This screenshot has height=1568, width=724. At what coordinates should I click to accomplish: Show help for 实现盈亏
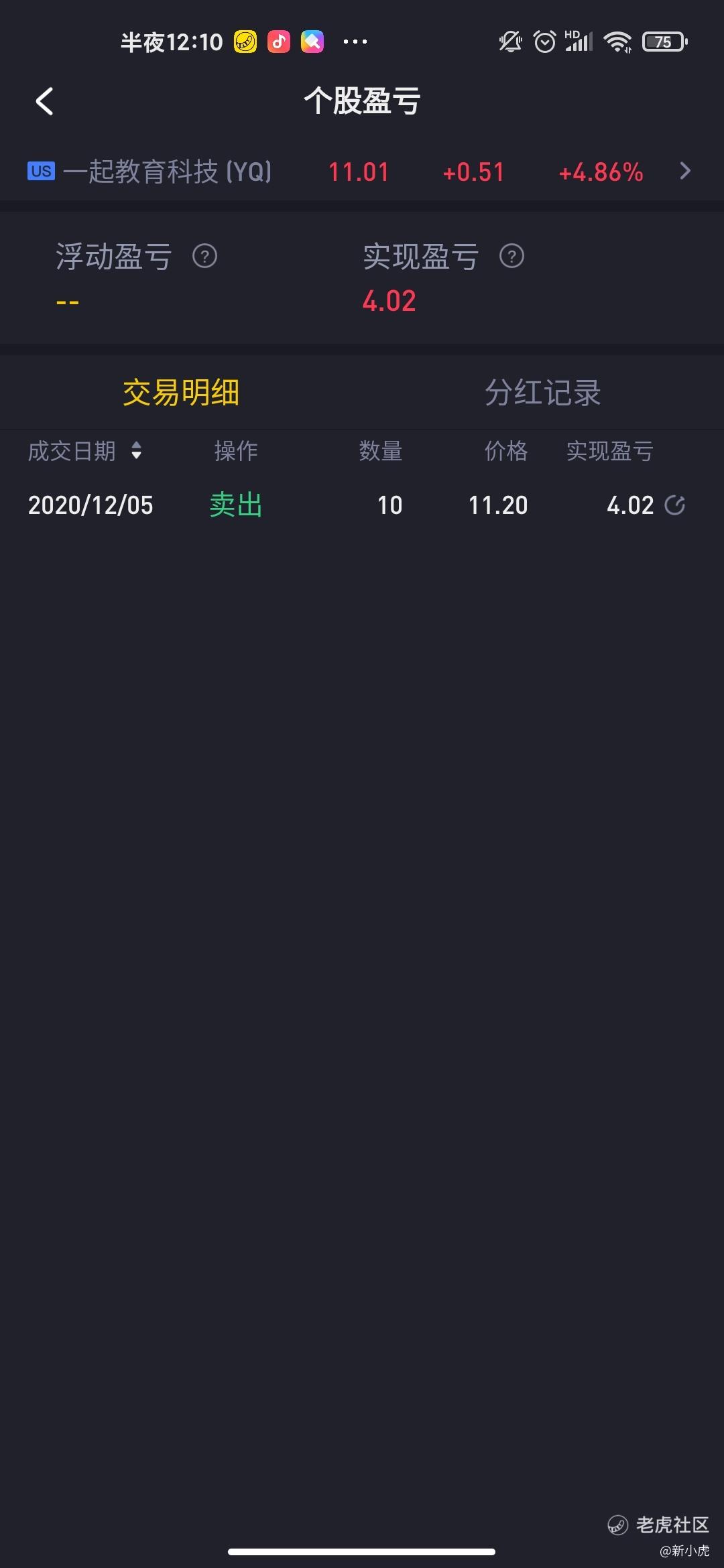coord(511,256)
